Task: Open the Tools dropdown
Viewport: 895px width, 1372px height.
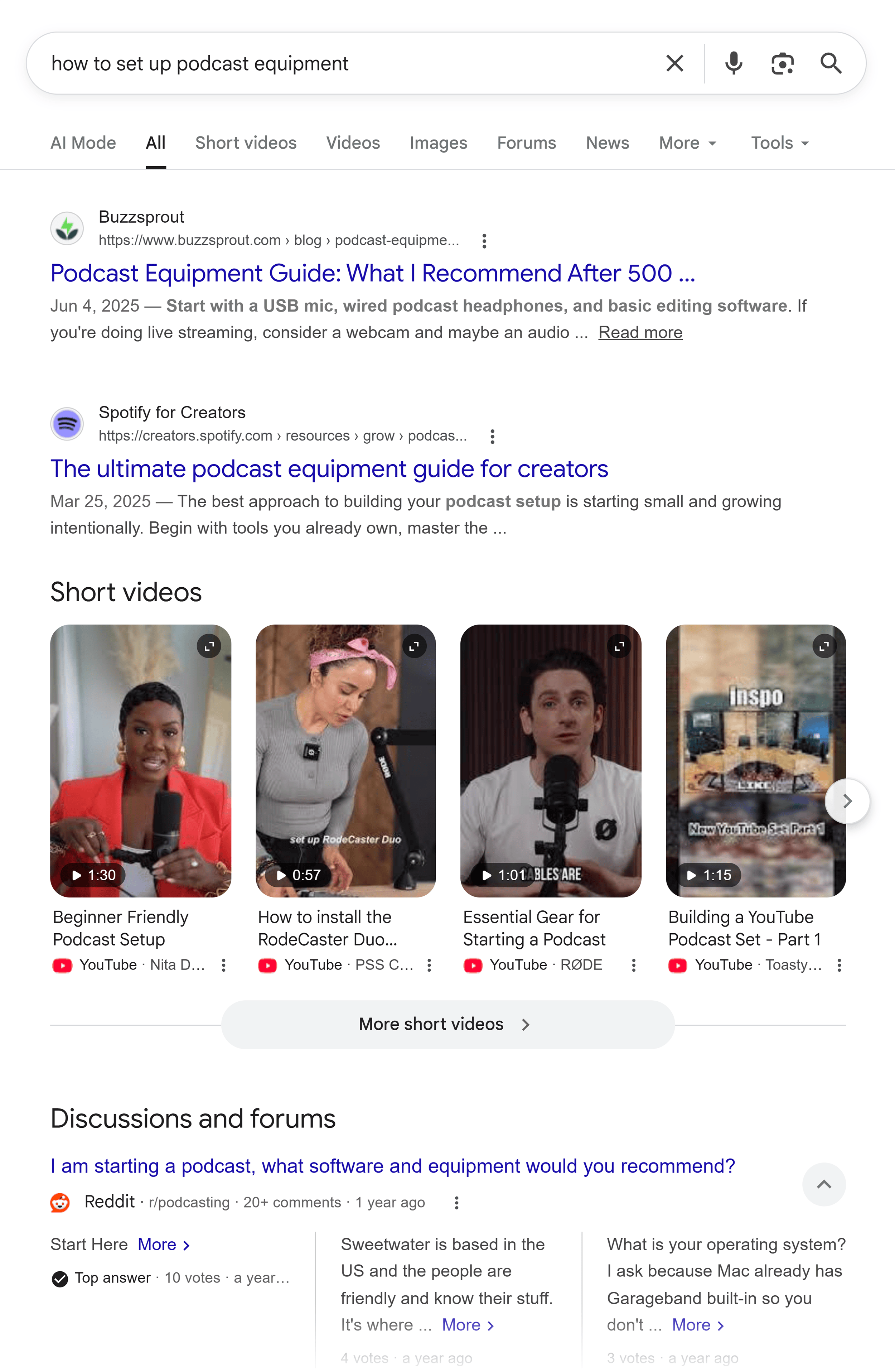Action: click(779, 143)
